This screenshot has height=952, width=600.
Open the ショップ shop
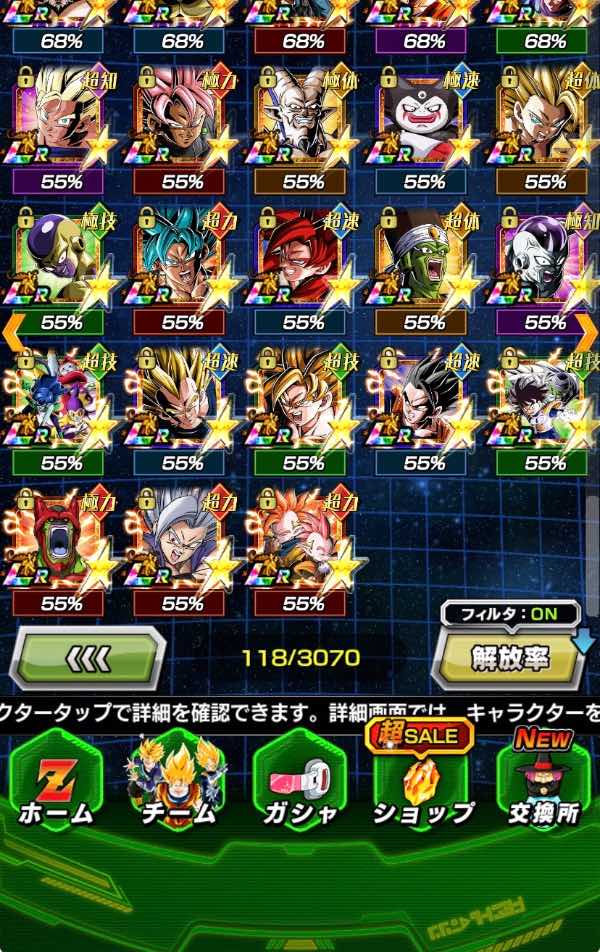point(422,785)
